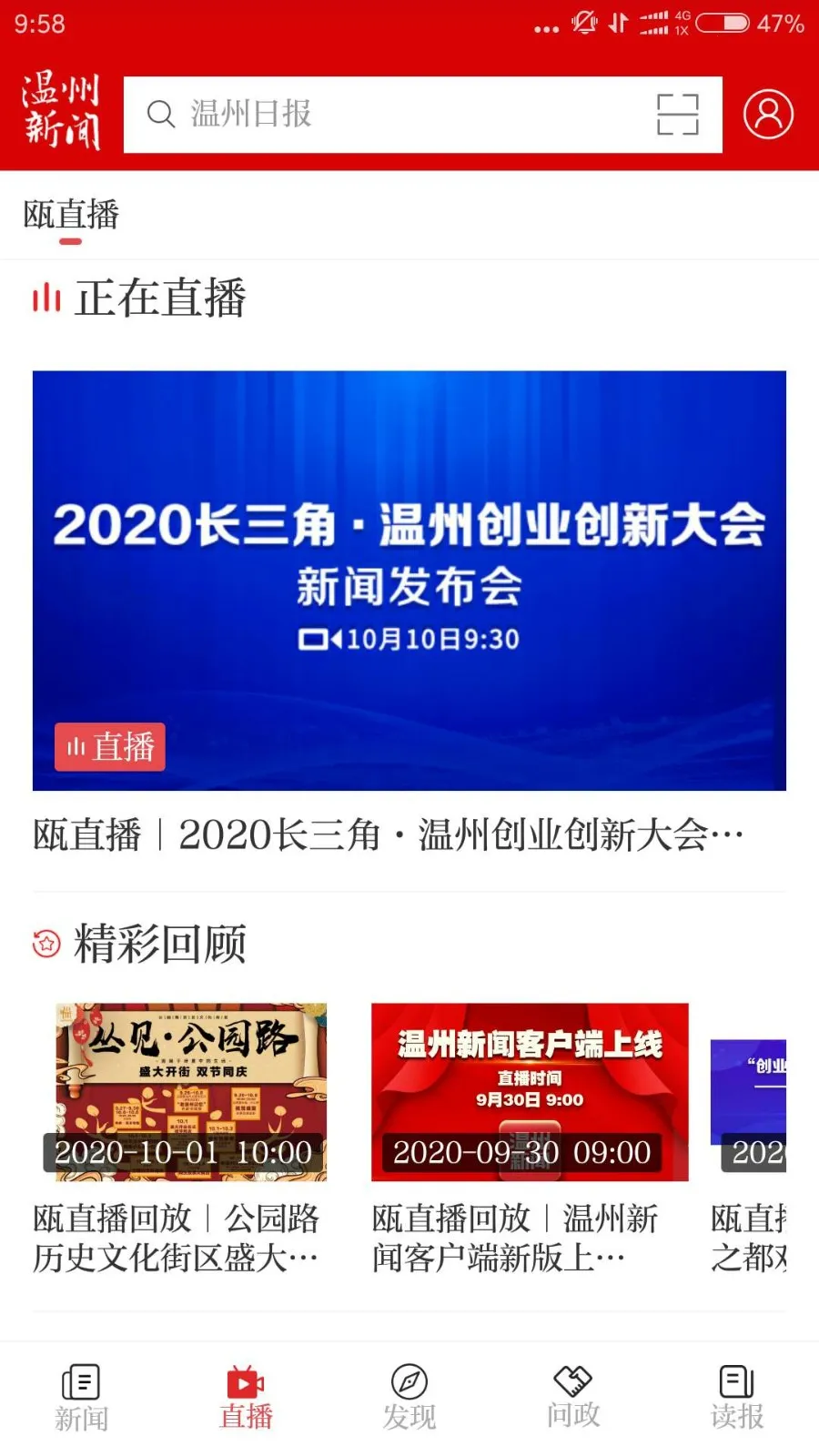Viewport: 819px width, 1456px height.
Task: Switch to the 瓯直播 tab
Action: pyautogui.click(x=70, y=216)
